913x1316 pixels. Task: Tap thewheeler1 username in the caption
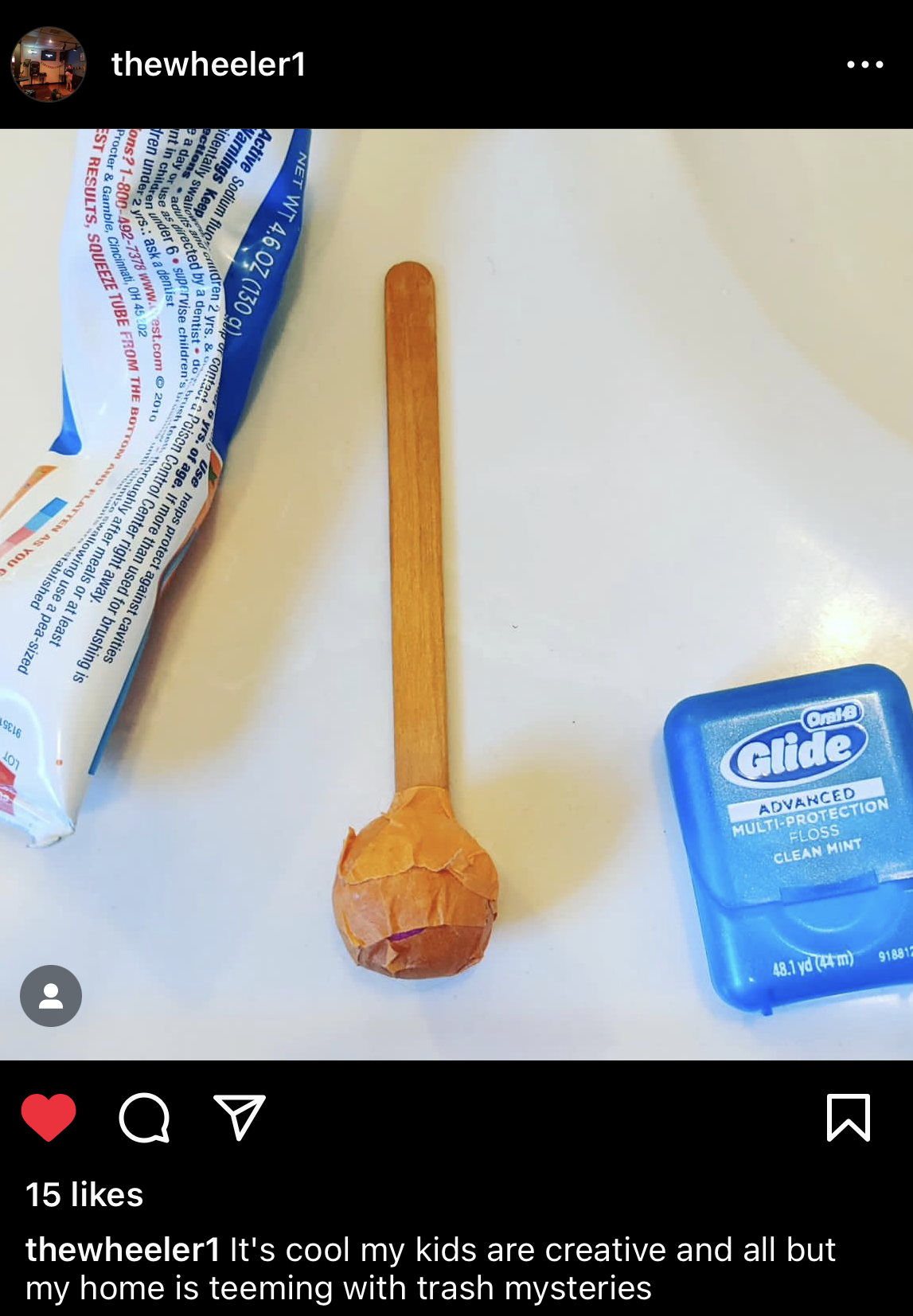123,1250
